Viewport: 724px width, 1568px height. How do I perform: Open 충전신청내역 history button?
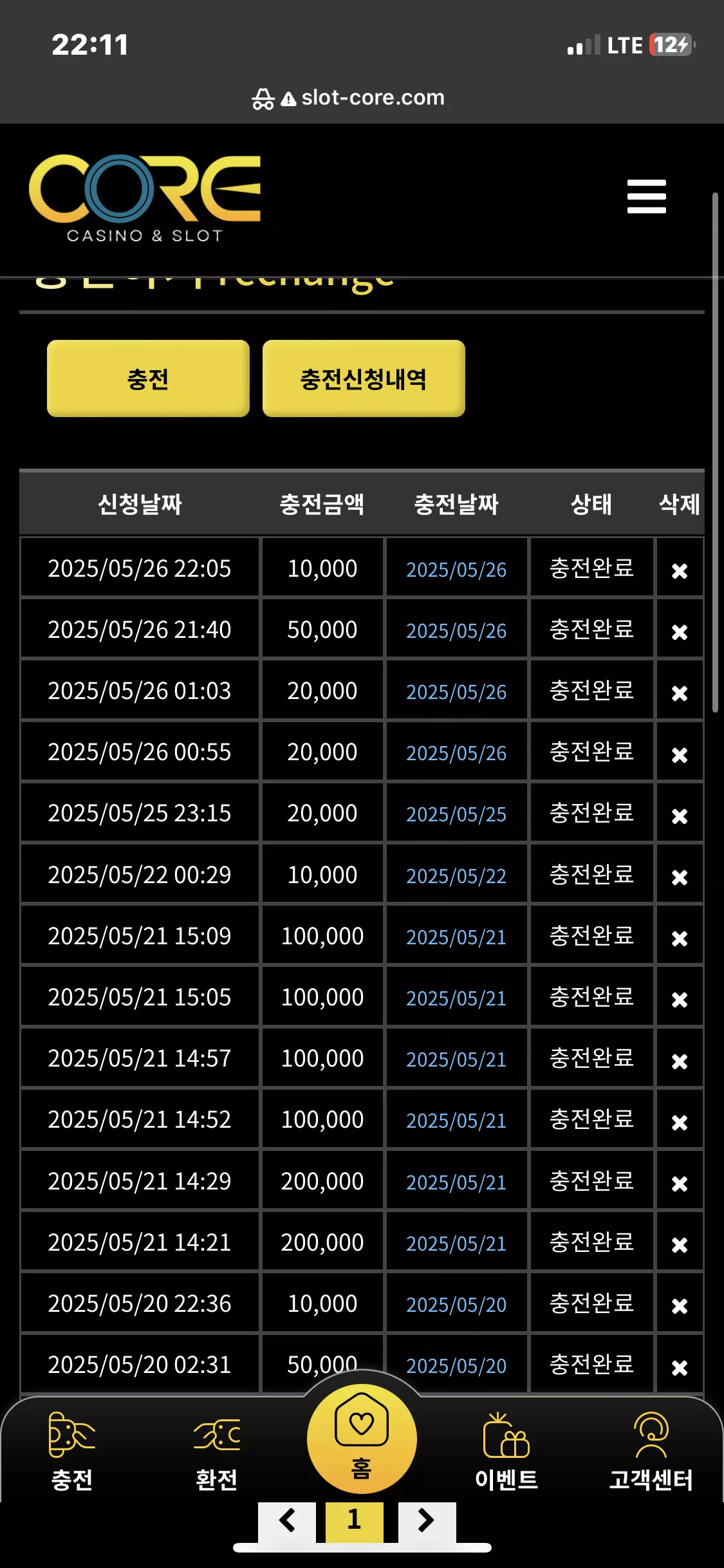(x=364, y=378)
